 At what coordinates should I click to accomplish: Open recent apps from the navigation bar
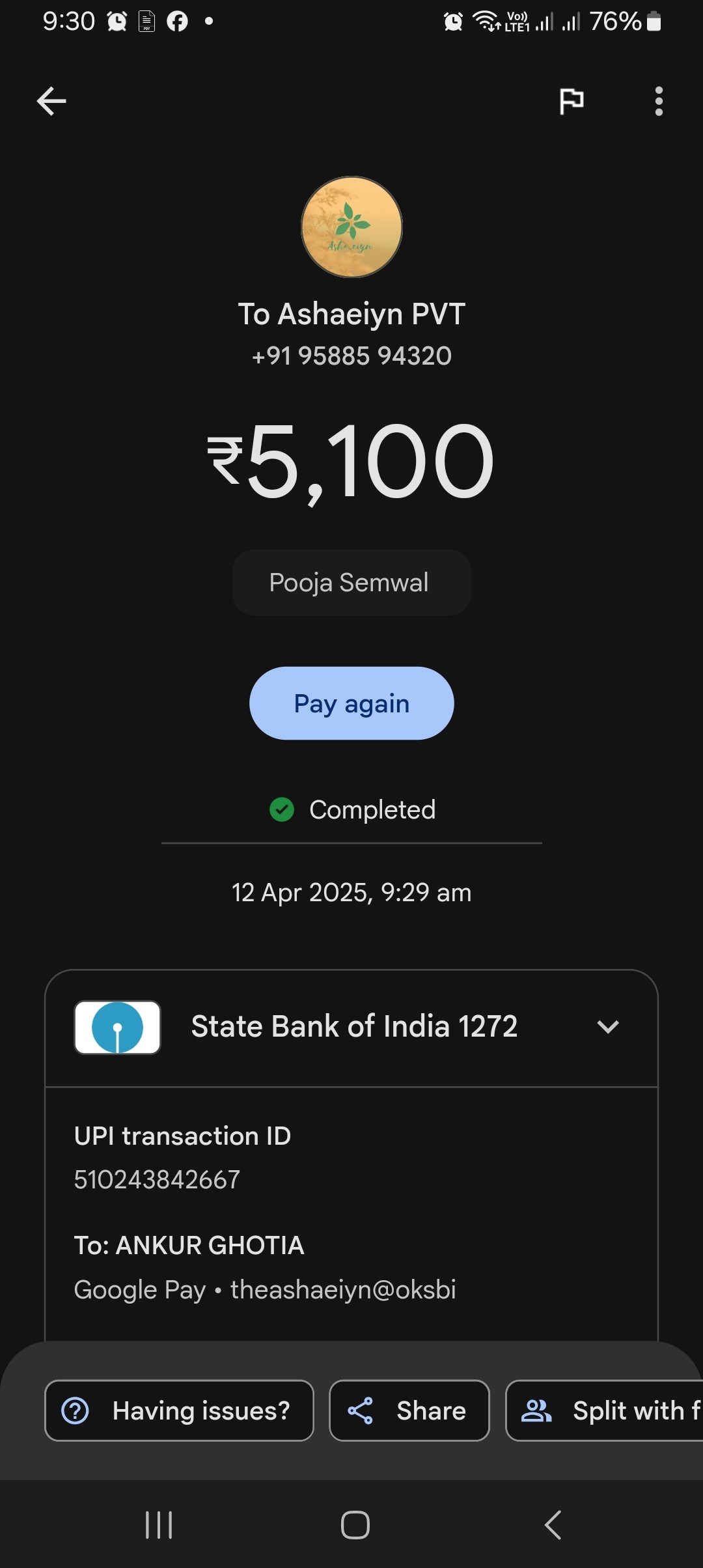(x=159, y=1525)
